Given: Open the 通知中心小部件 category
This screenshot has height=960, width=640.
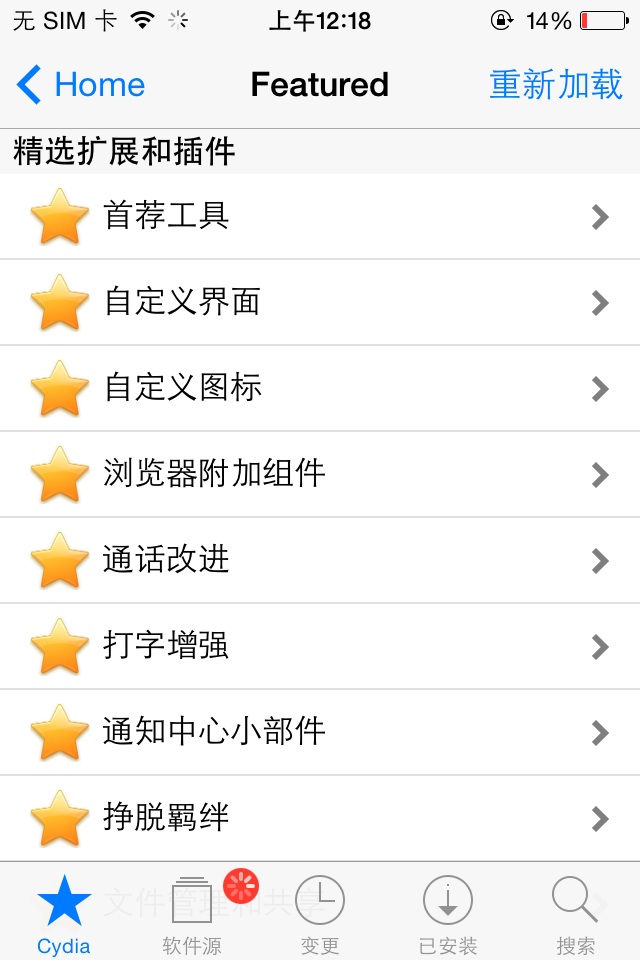Looking at the screenshot, I should pos(320,732).
